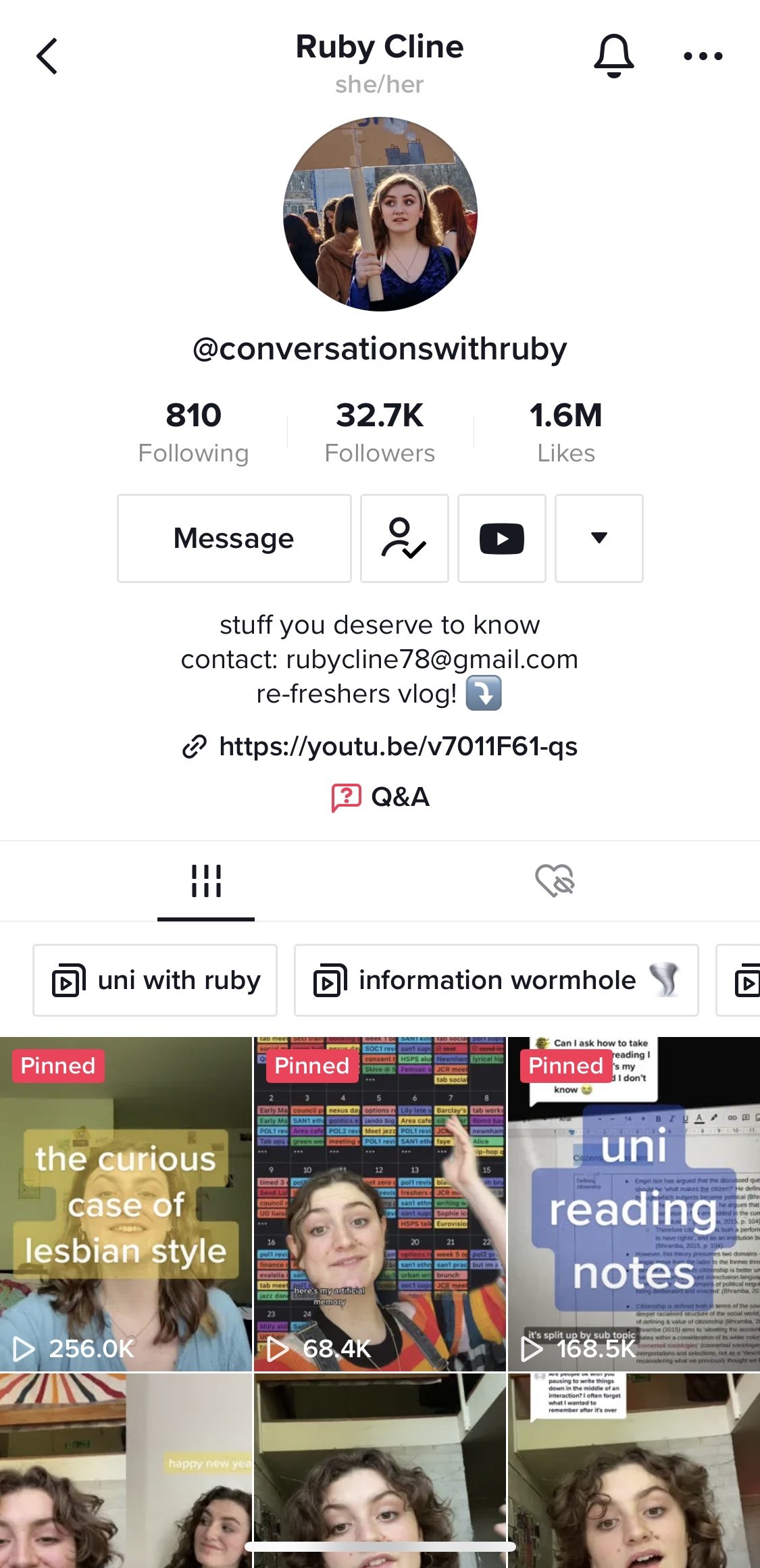The image size is (760, 1568).
Task: Tap the Message button
Action: (234, 538)
